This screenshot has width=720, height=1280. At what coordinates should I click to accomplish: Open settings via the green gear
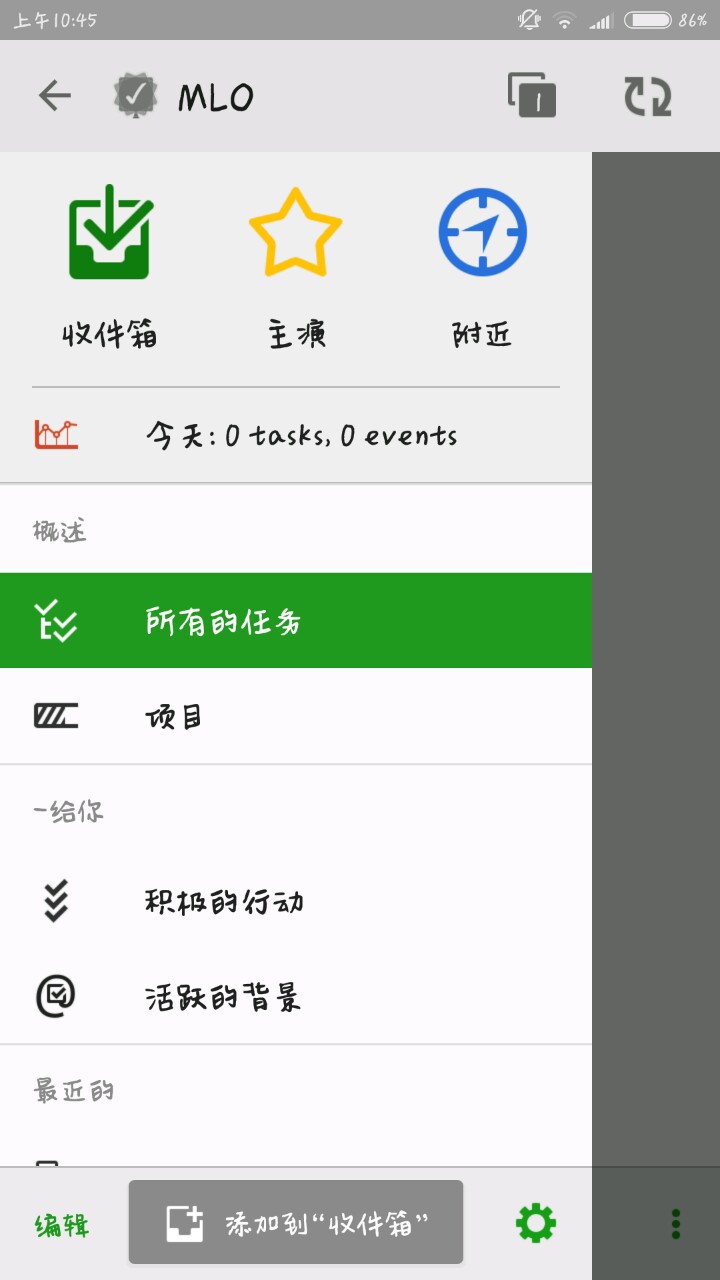coord(535,1223)
